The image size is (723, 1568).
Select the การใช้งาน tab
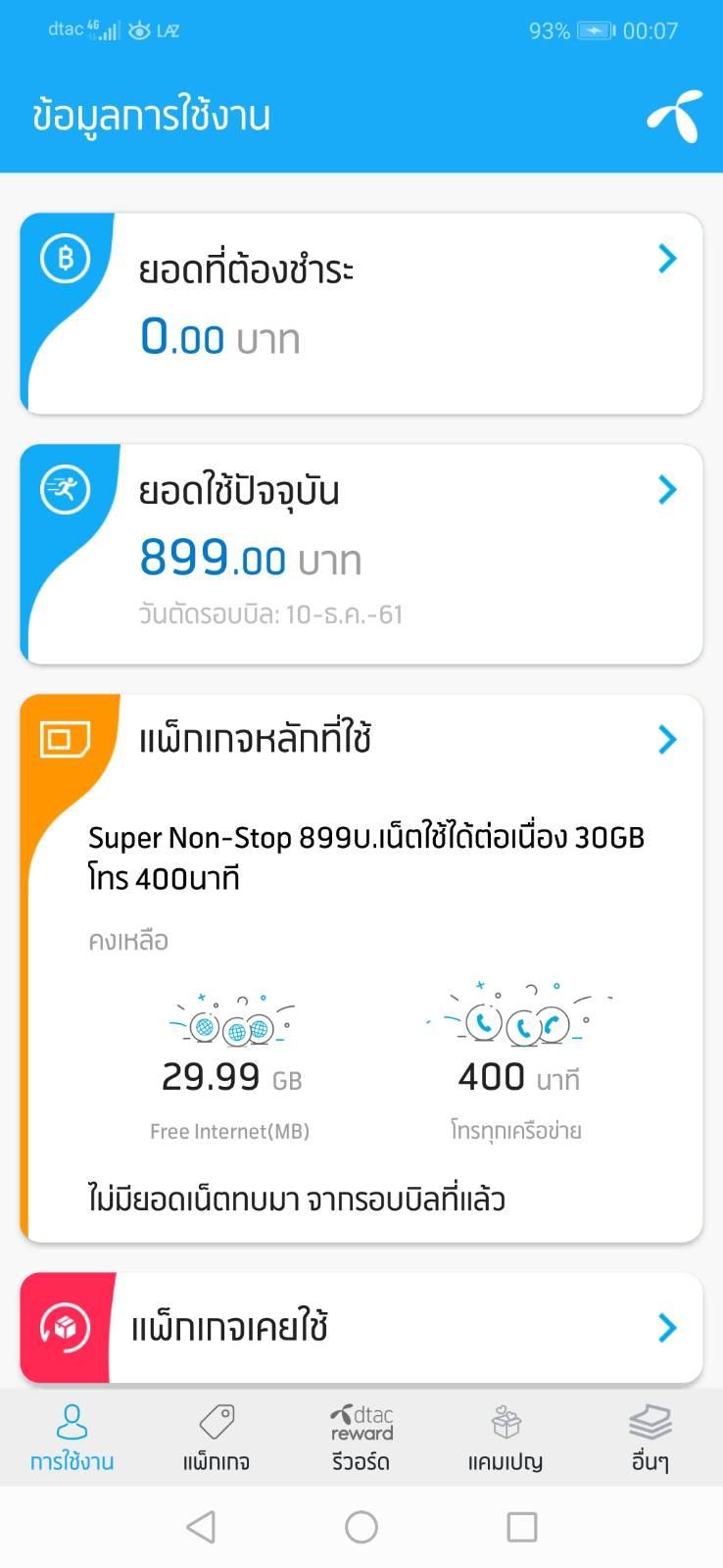pyautogui.click(x=72, y=1438)
